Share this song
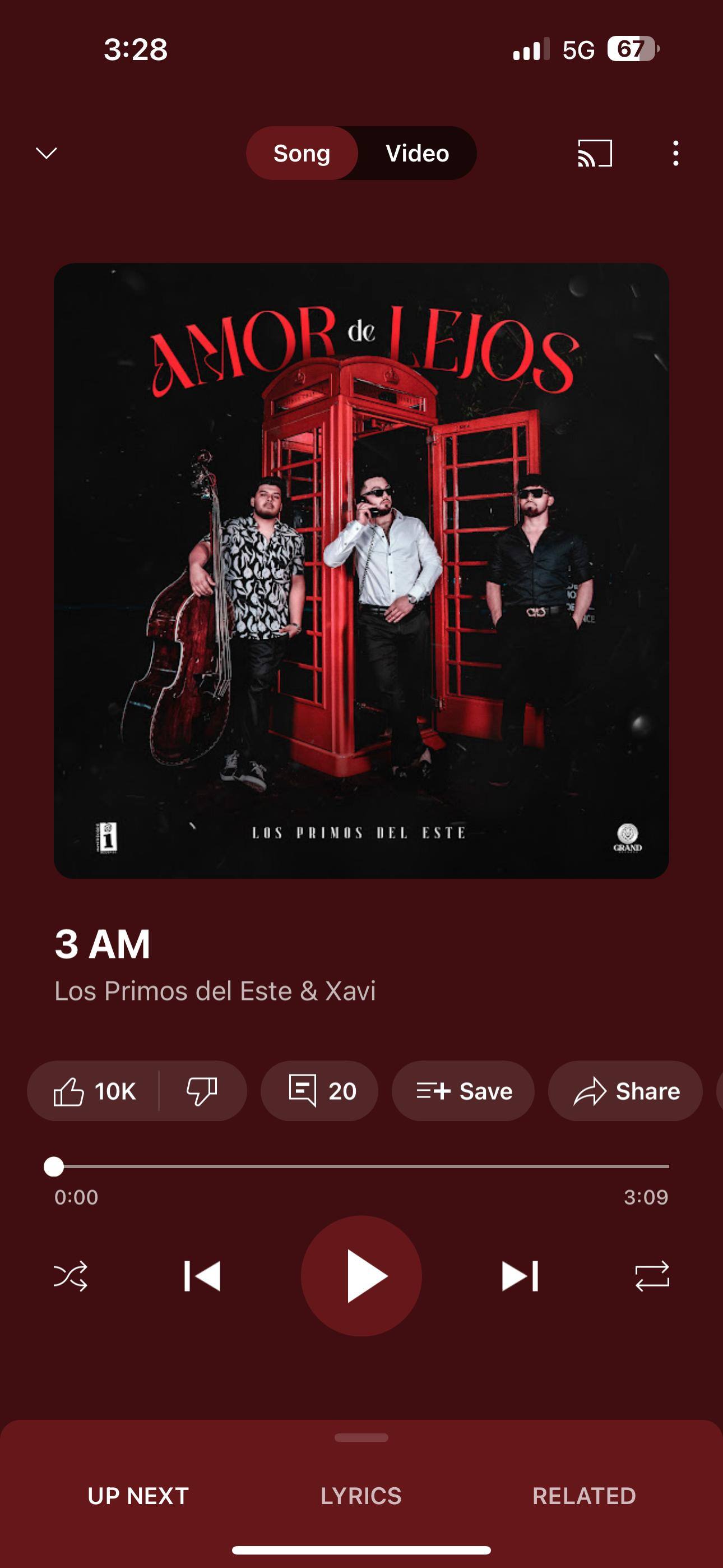Image resolution: width=723 pixels, height=1568 pixels. pos(625,1091)
